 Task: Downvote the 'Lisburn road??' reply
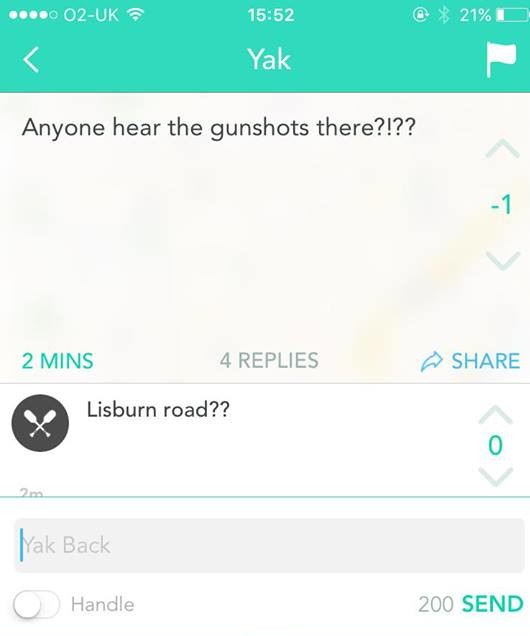(x=496, y=477)
